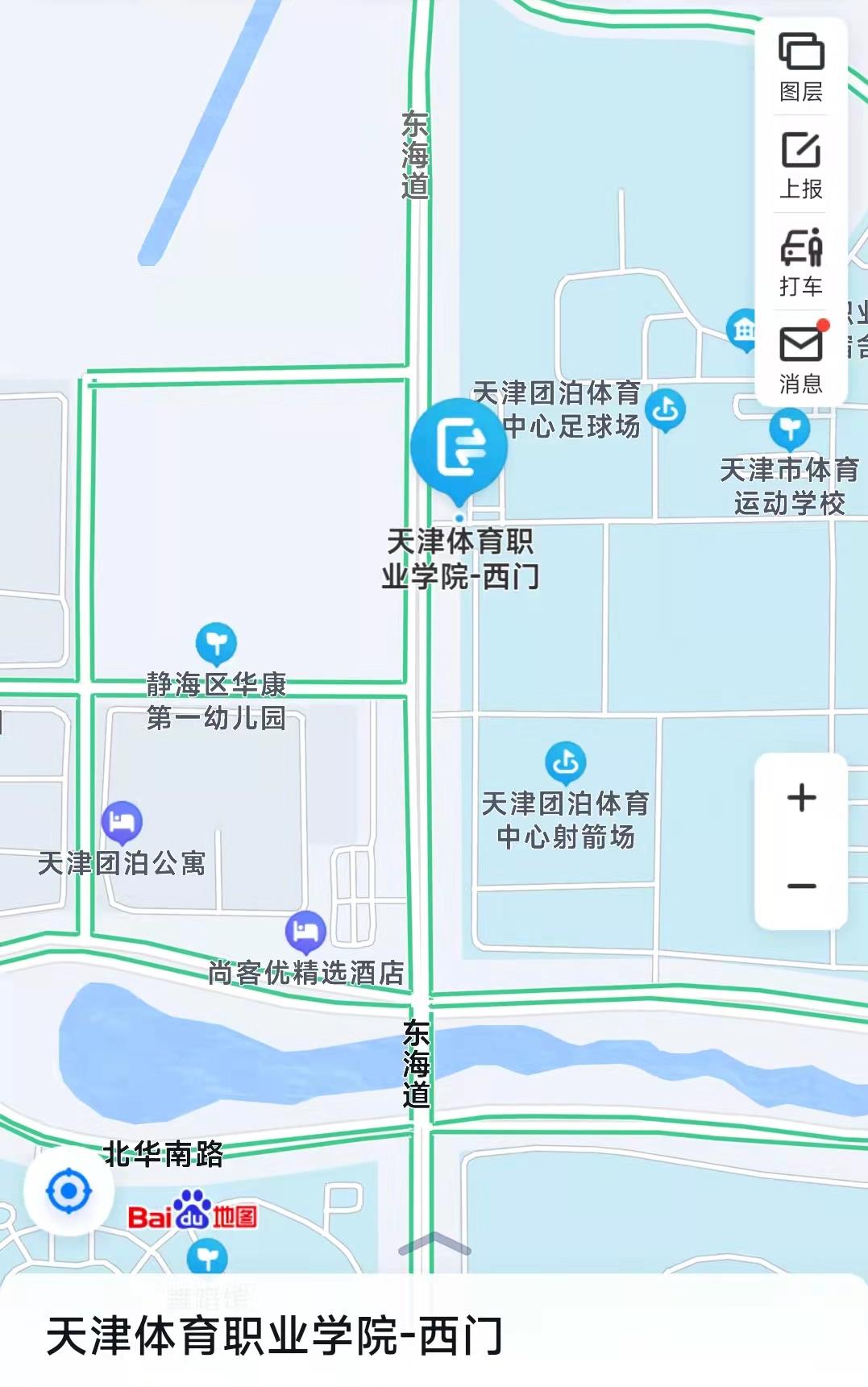Image resolution: width=868 pixels, height=1387 pixels.
Task: Open the 打车 ride-hailing option
Action: [801, 262]
